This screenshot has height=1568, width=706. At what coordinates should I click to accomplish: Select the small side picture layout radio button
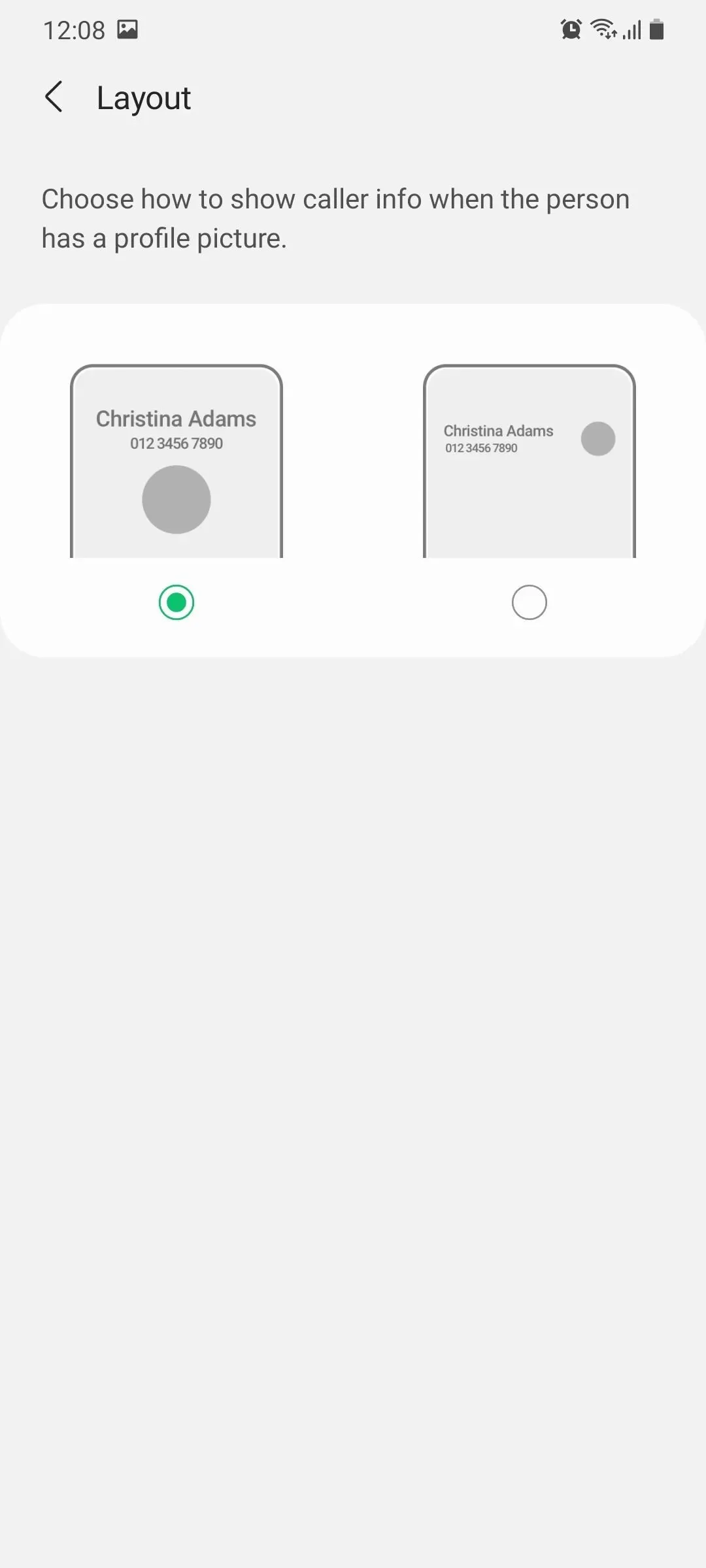529,602
